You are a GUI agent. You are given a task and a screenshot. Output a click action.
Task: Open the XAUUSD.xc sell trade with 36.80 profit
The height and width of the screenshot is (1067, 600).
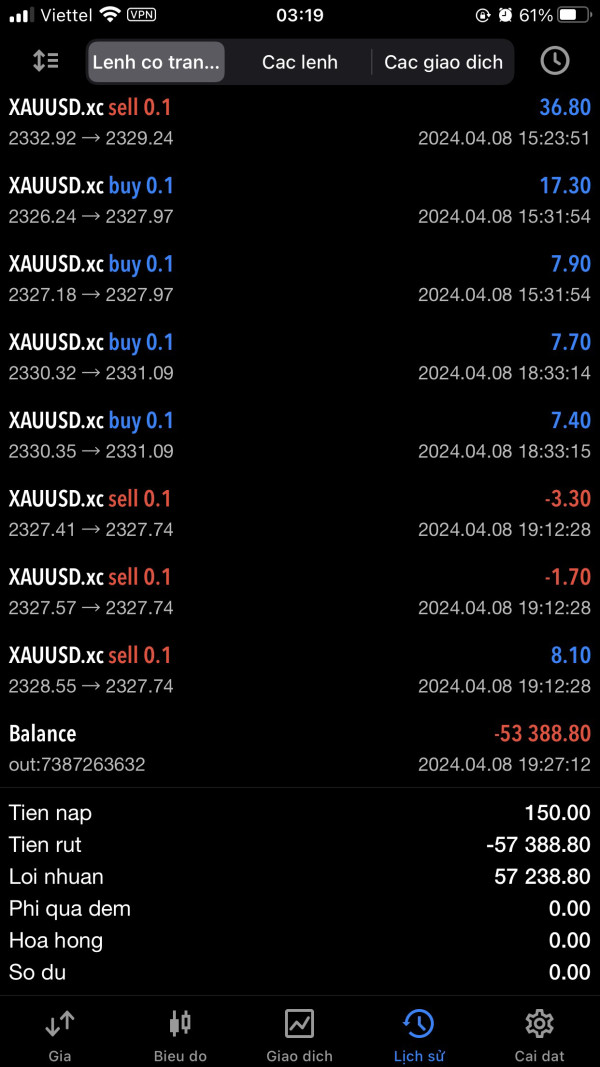coord(300,121)
